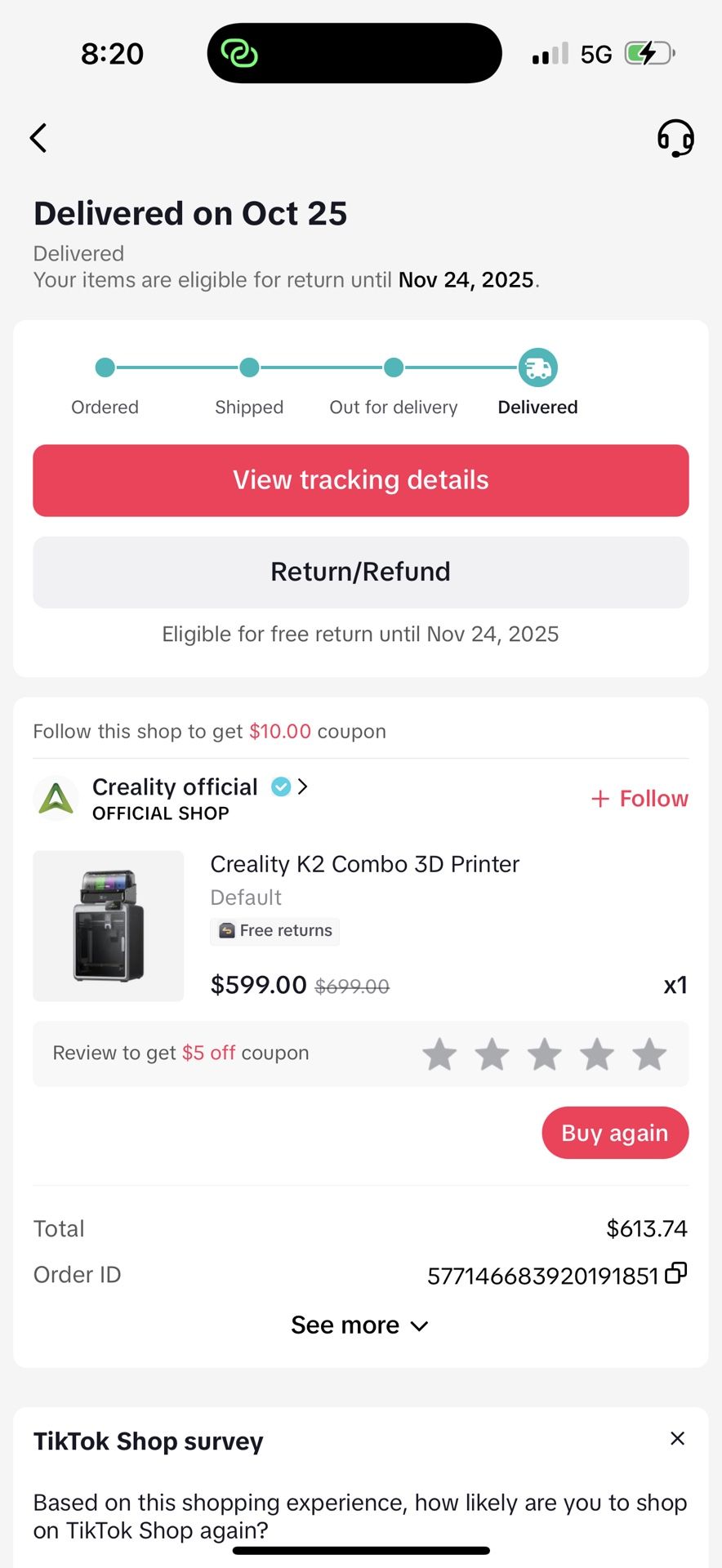Click the back arrow to return
The image size is (722, 1568).
pos(38,138)
